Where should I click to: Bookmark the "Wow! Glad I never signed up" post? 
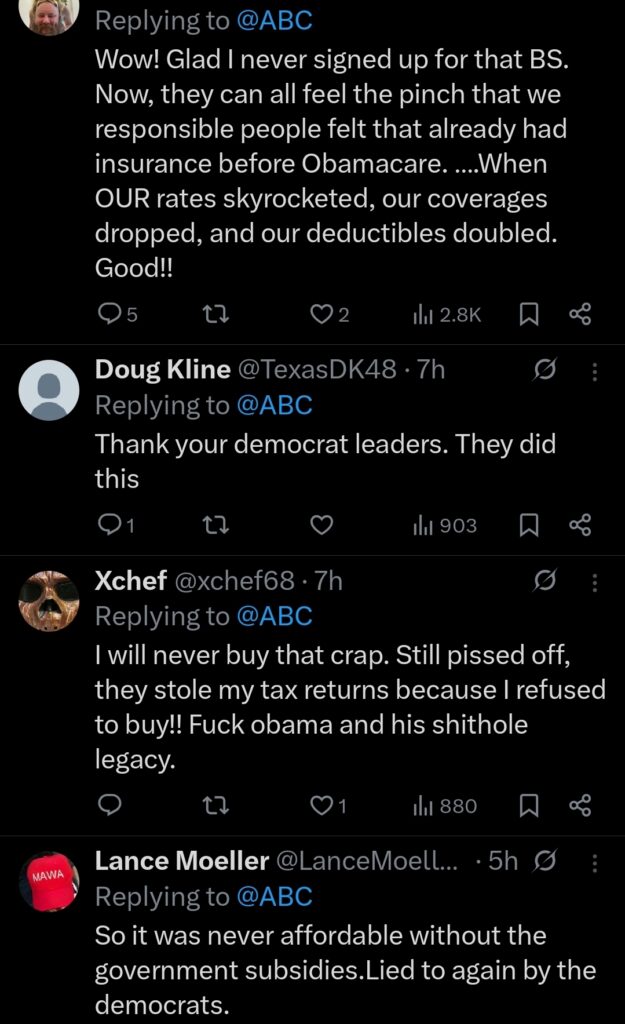tap(529, 315)
